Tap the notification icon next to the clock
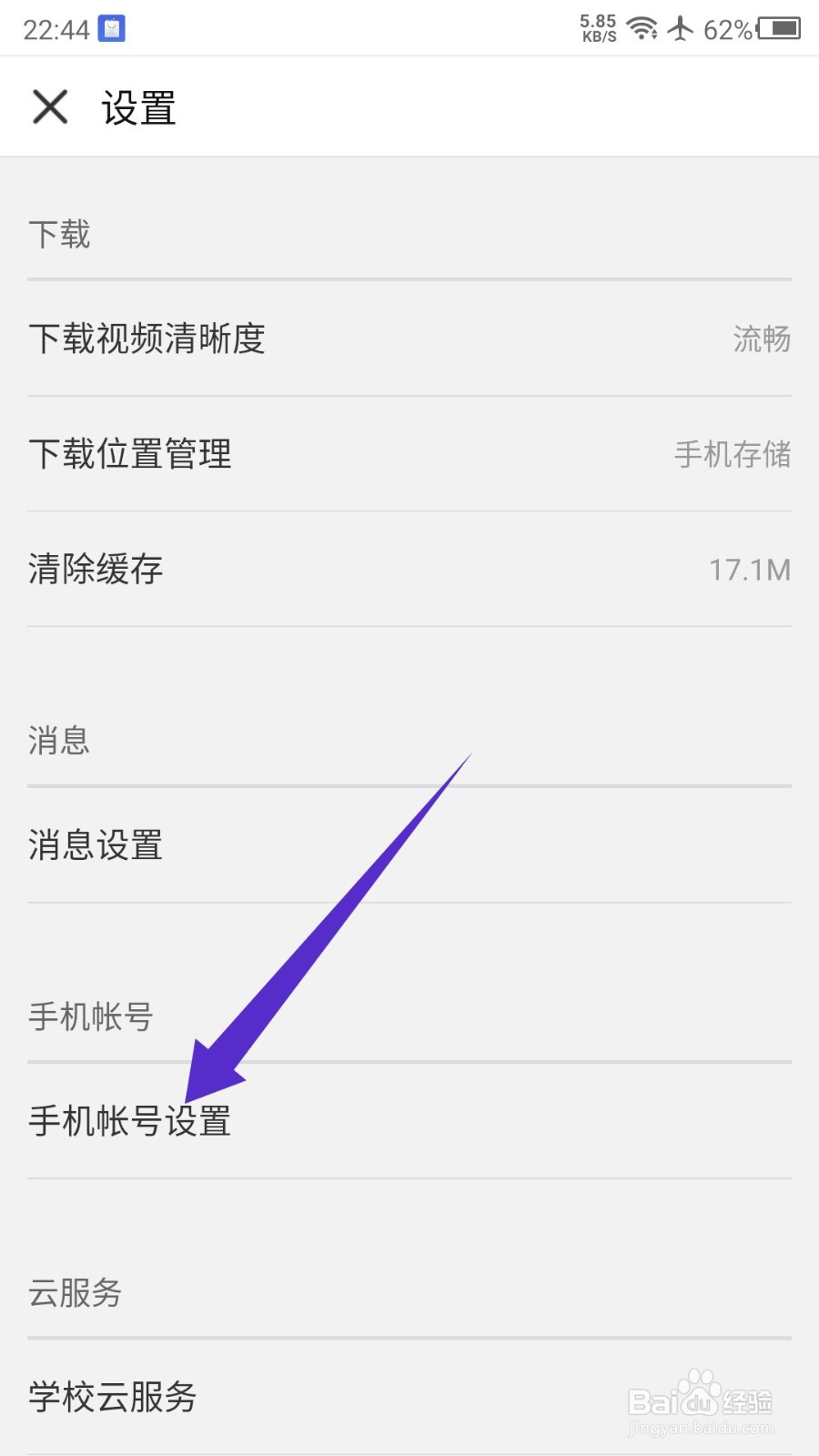The height and width of the screenshot is (1456, 819). click(113, 27)
